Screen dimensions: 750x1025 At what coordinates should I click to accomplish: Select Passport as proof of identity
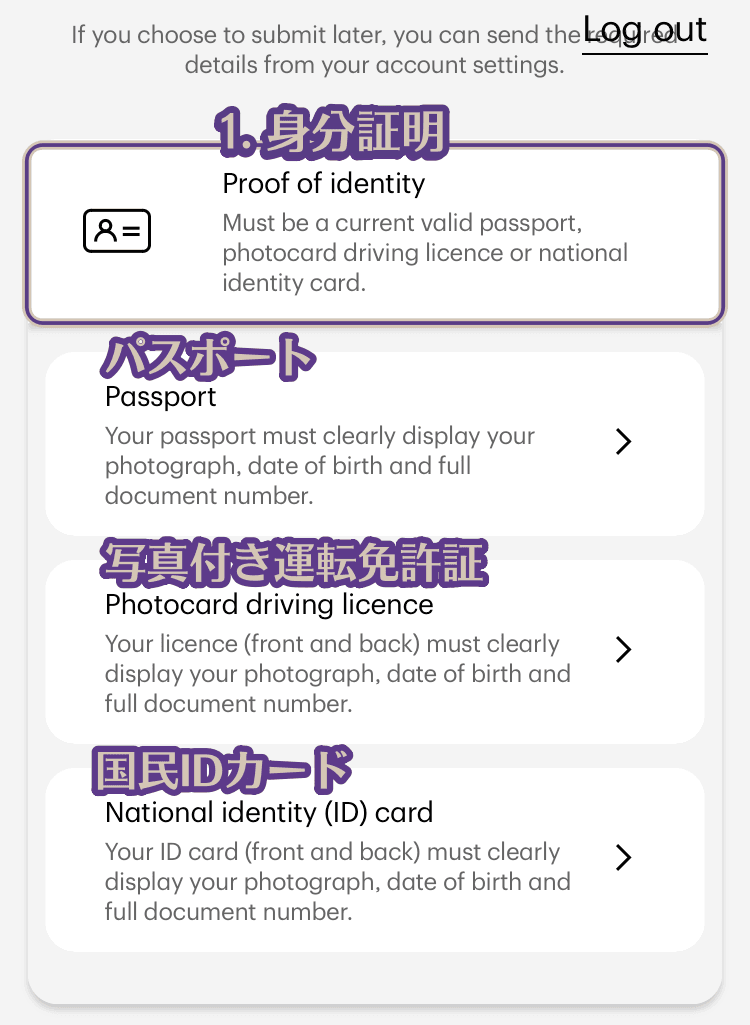pos(374,443)
